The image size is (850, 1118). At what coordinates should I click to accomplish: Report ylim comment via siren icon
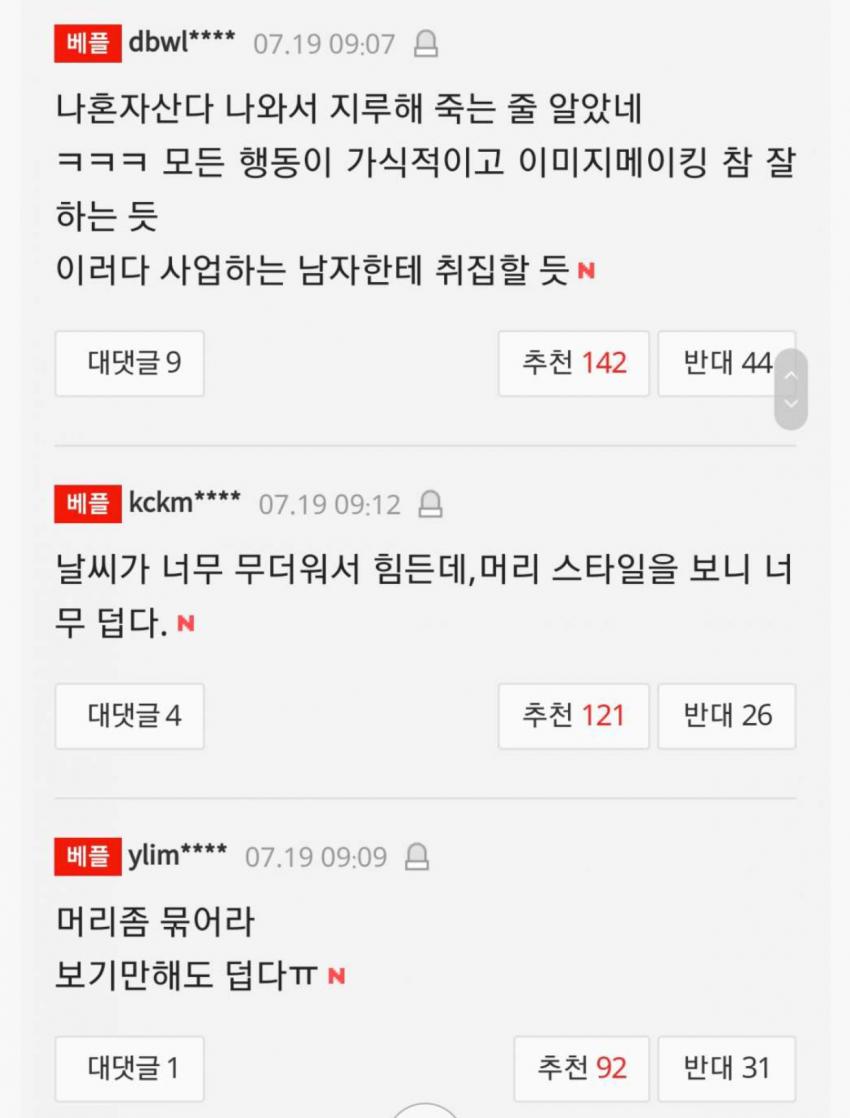click(x=418, y=857)
